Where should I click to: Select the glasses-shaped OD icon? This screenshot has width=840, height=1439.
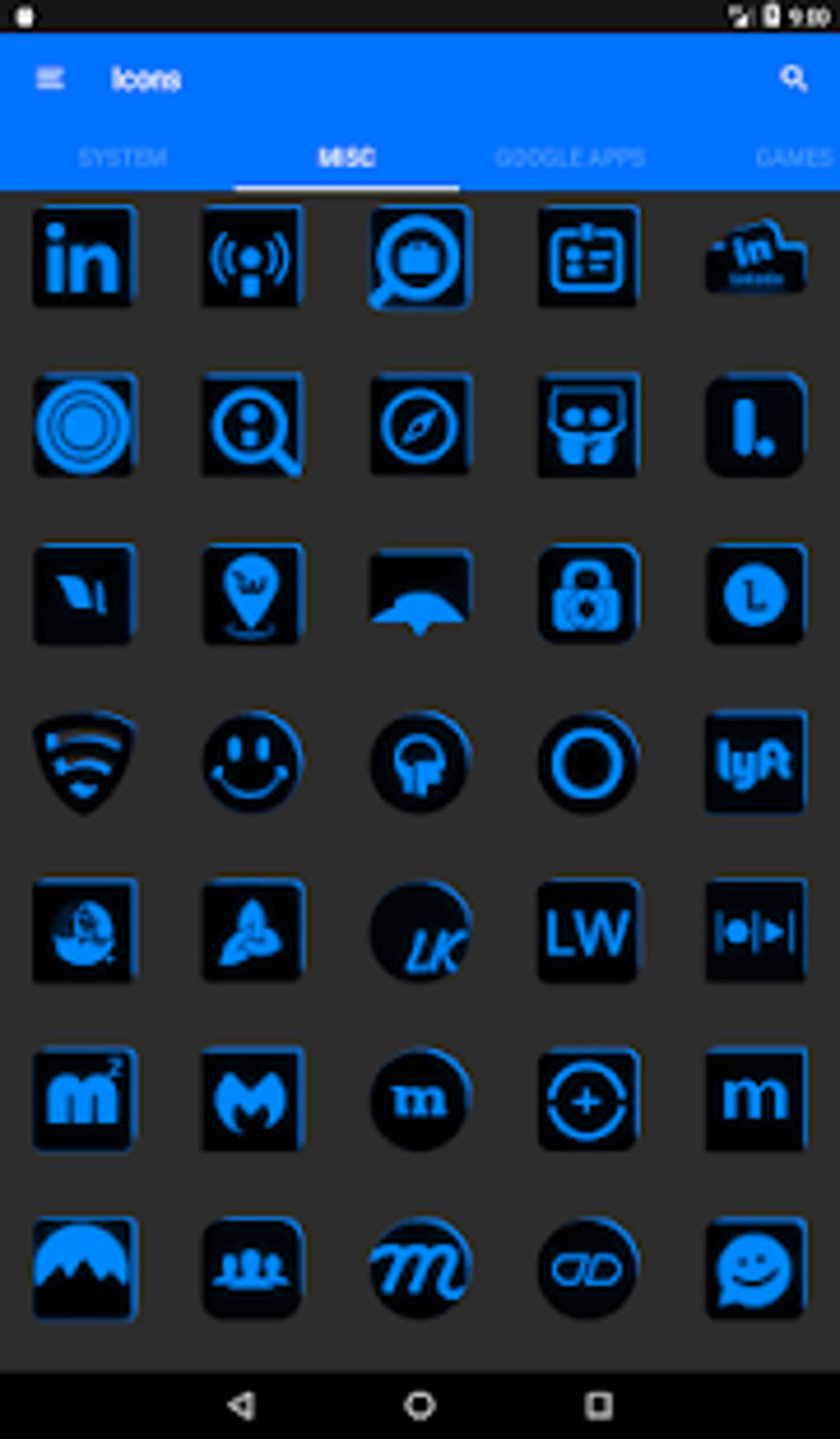(587, 1268)
